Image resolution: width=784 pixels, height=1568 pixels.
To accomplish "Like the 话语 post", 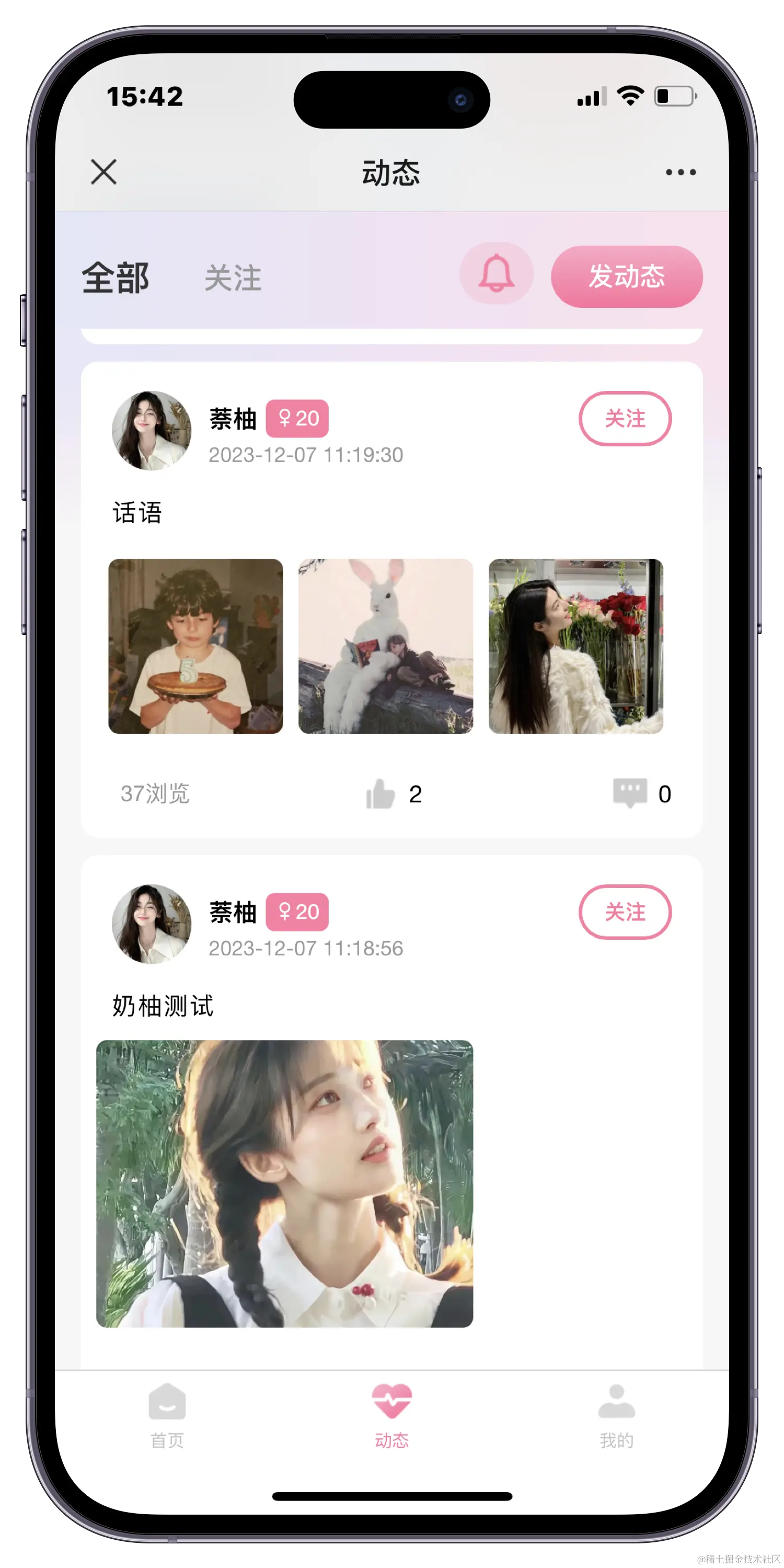I will [381, 794].
